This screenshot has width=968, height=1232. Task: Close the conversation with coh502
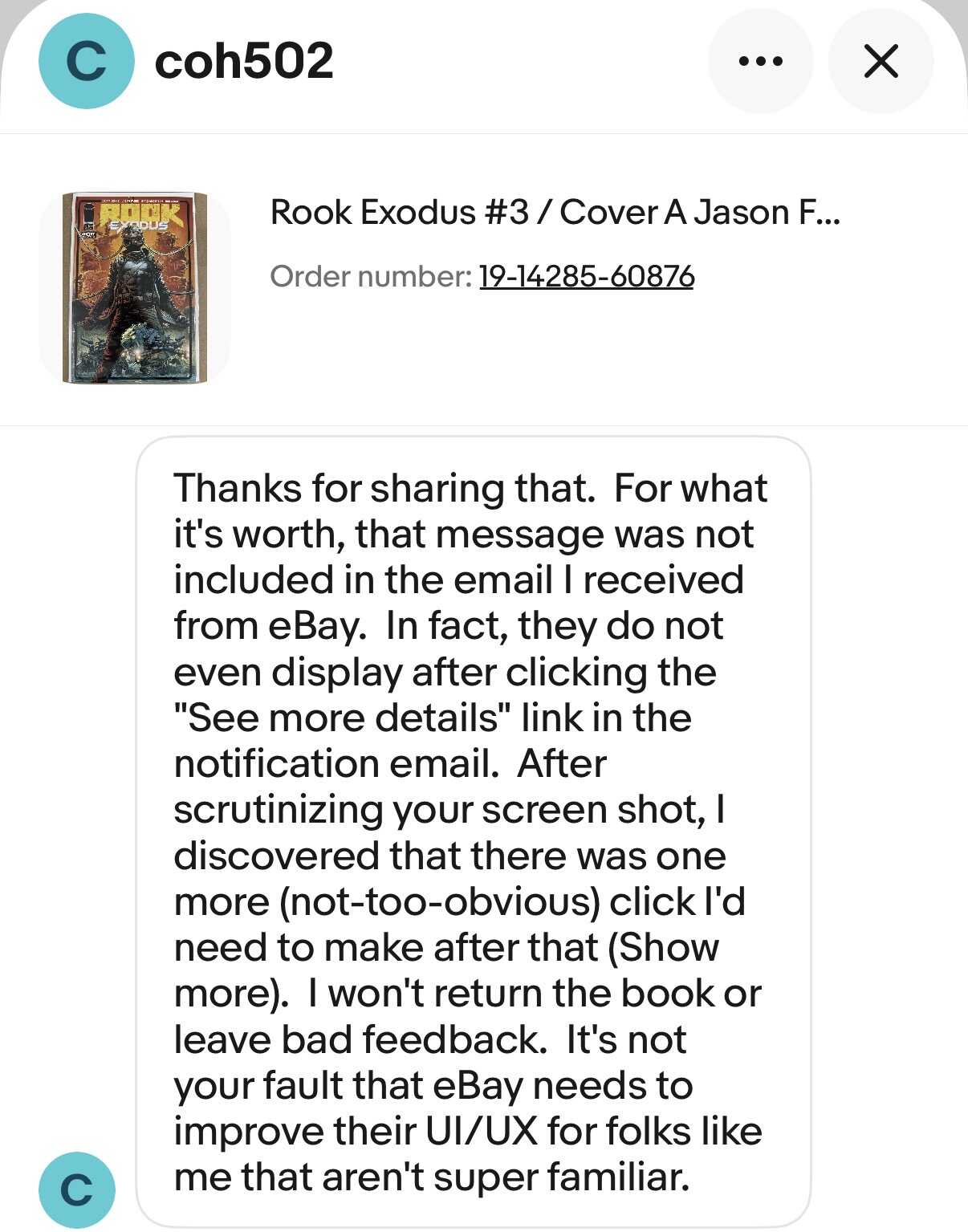tap(881, 61)
